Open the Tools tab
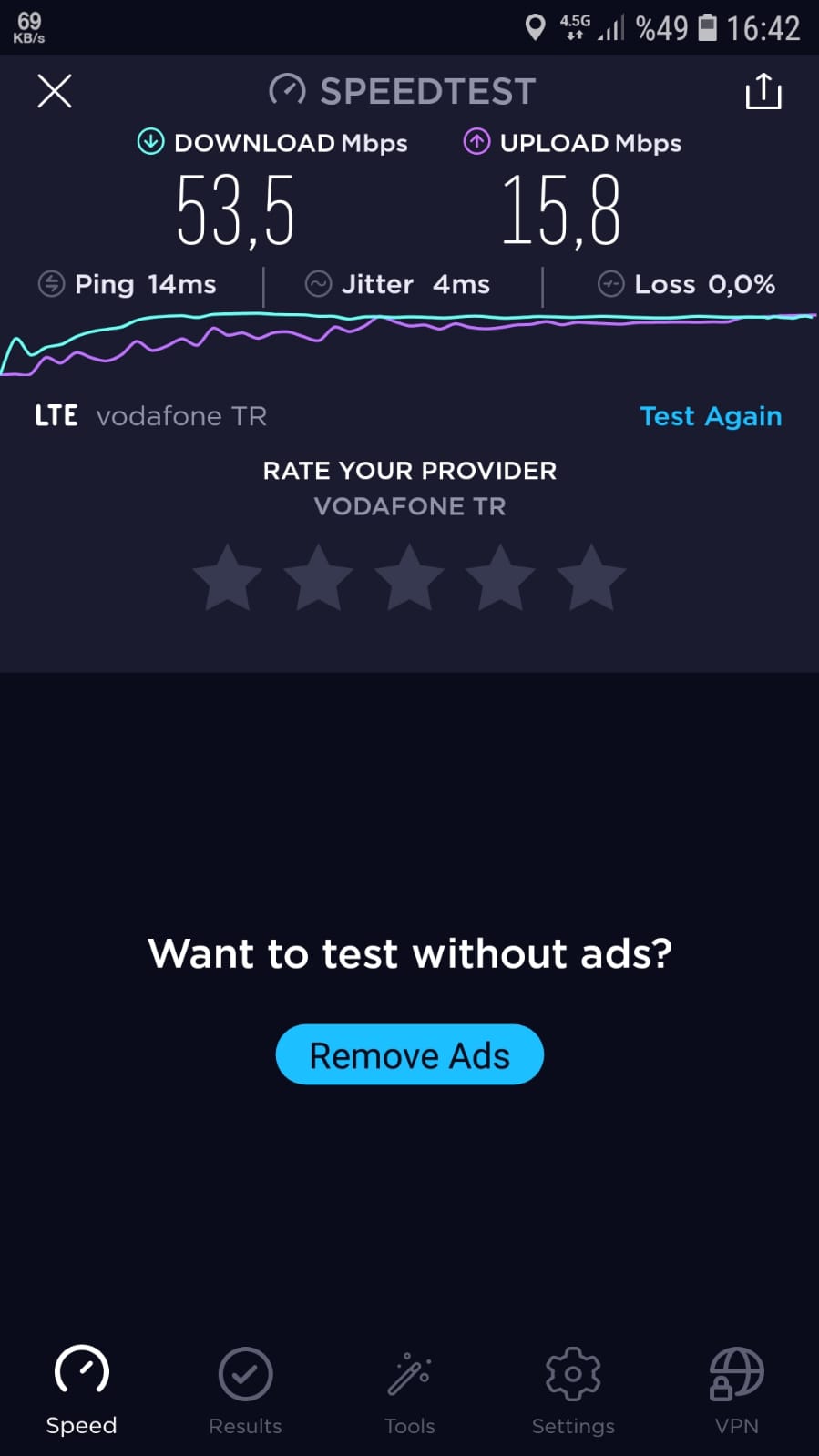This screenshot has height=1456, width=819. pos(409,1391)
